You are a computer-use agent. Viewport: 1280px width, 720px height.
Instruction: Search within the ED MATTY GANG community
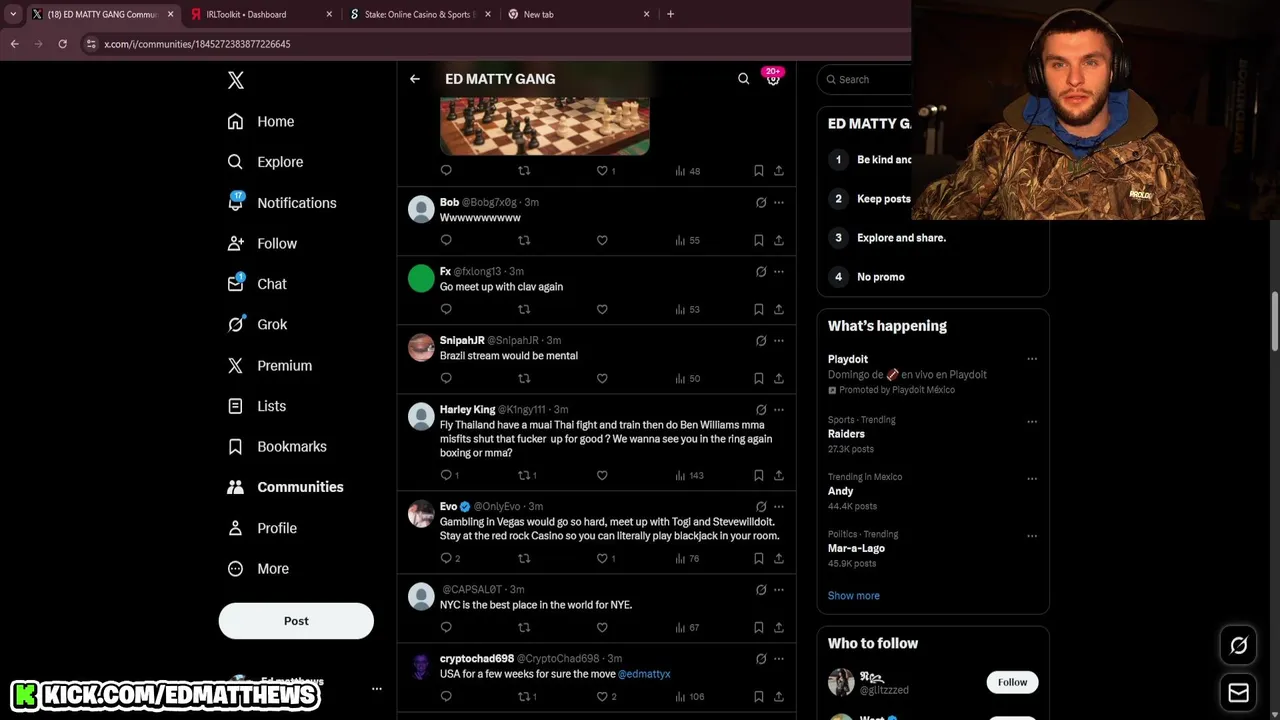point(743,79)
